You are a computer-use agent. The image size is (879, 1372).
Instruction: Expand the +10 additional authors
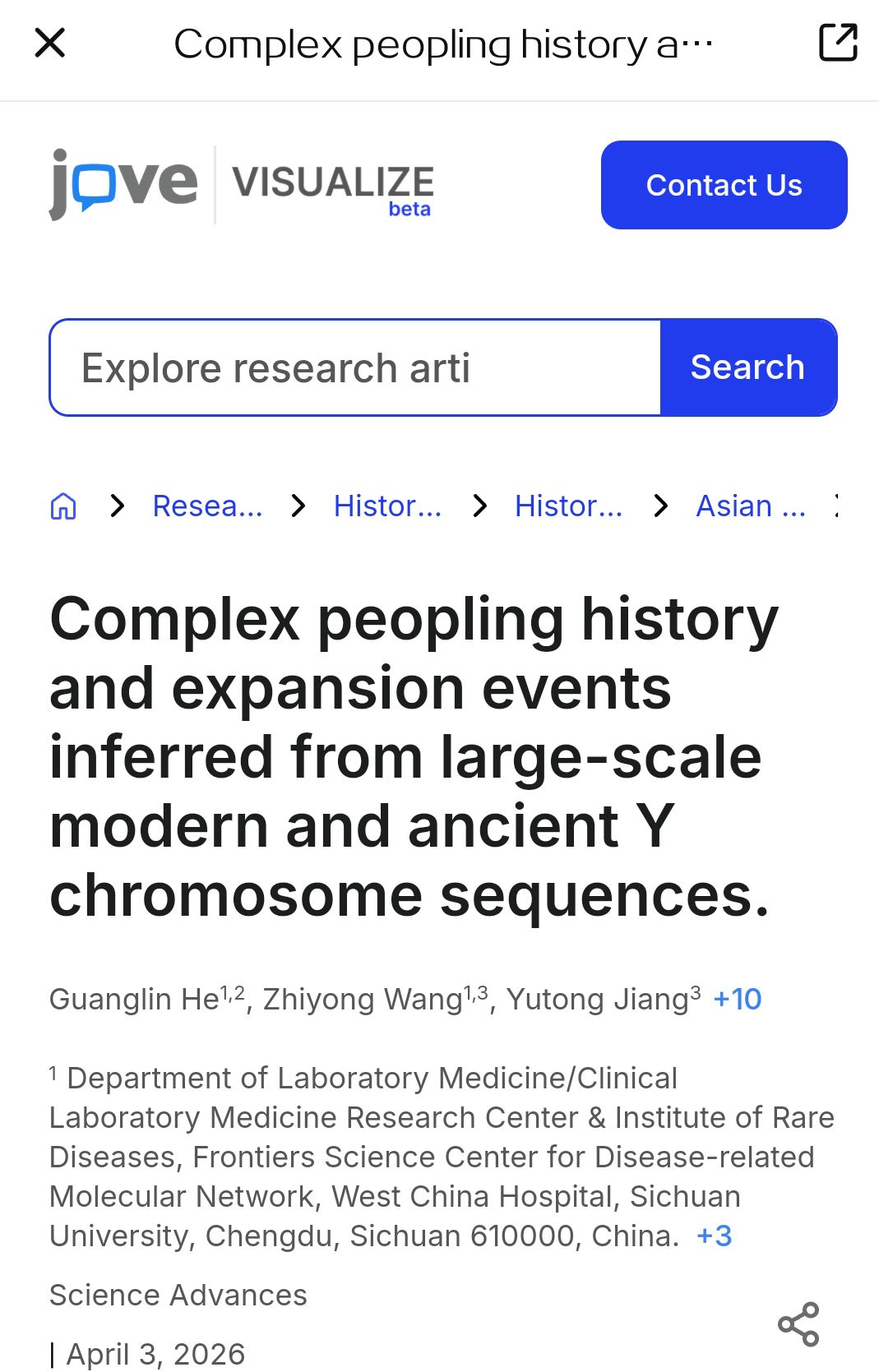click(x=737, y=999)
